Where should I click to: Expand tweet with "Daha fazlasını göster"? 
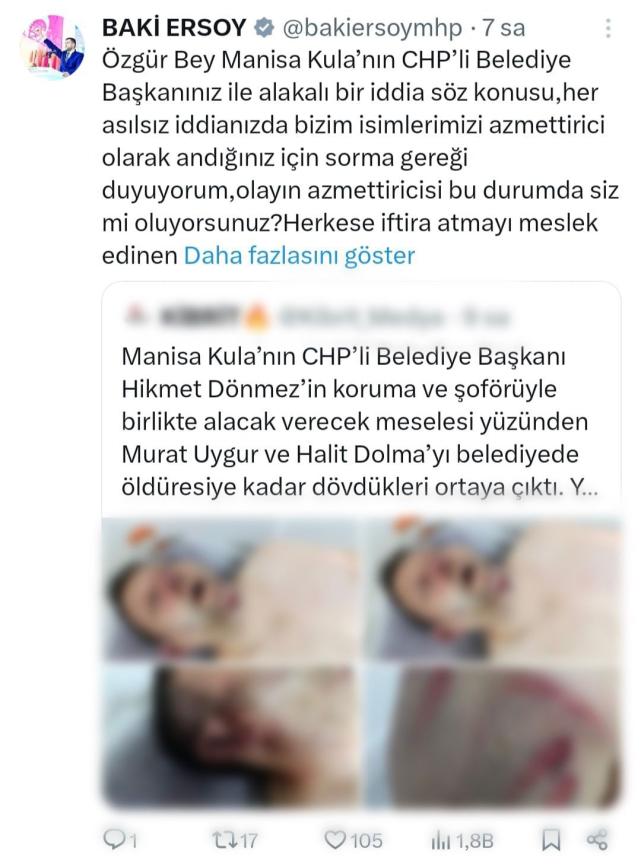298,255
